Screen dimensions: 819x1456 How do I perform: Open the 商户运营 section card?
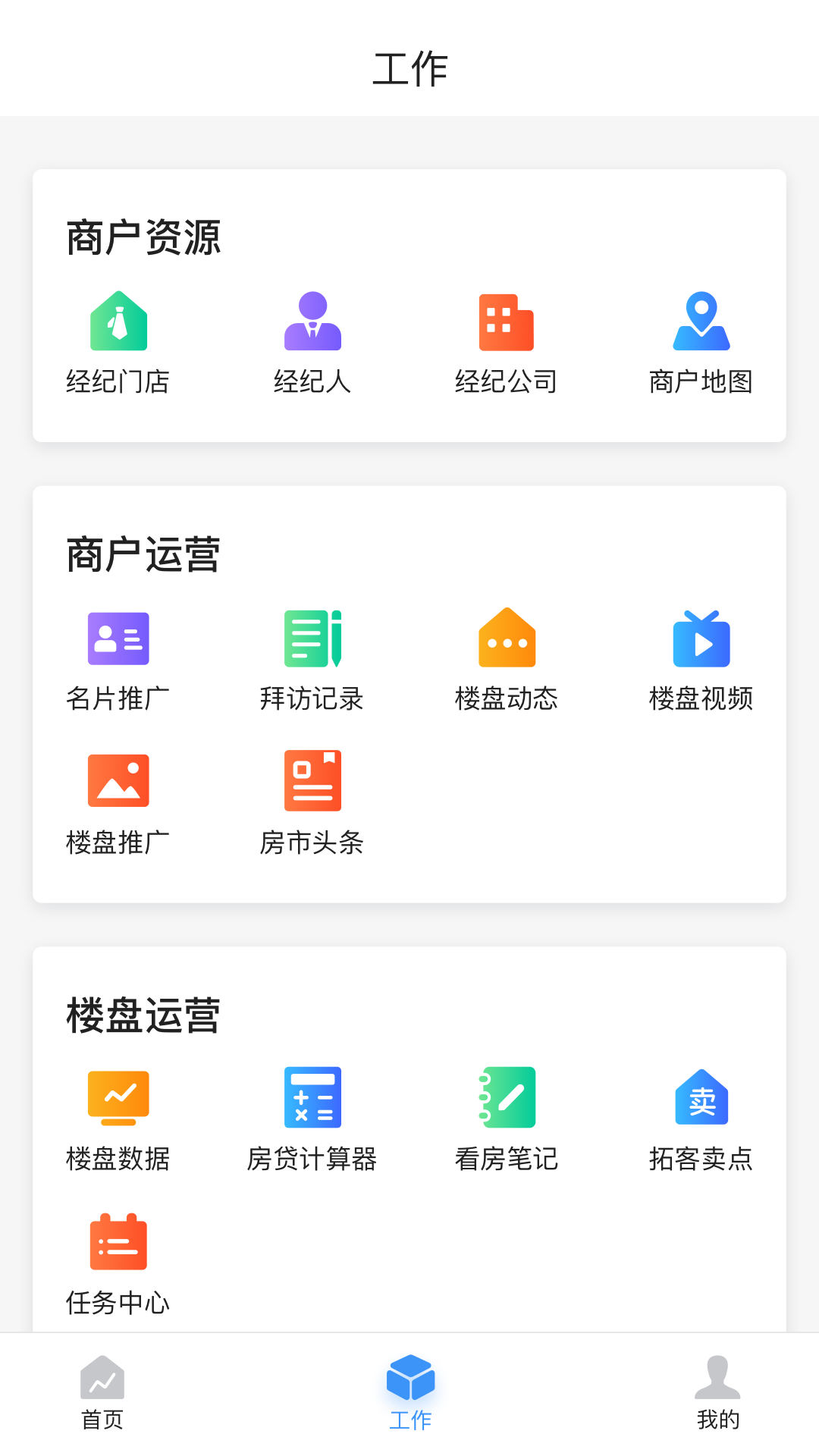(409, 692)
